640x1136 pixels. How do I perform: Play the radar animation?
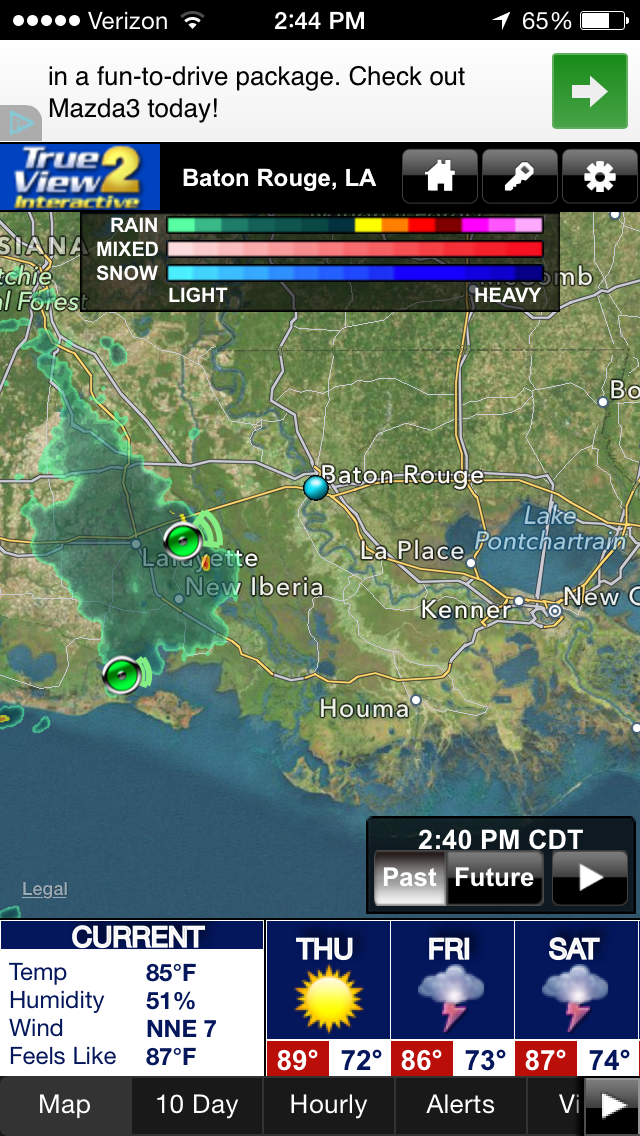[590, 878]
